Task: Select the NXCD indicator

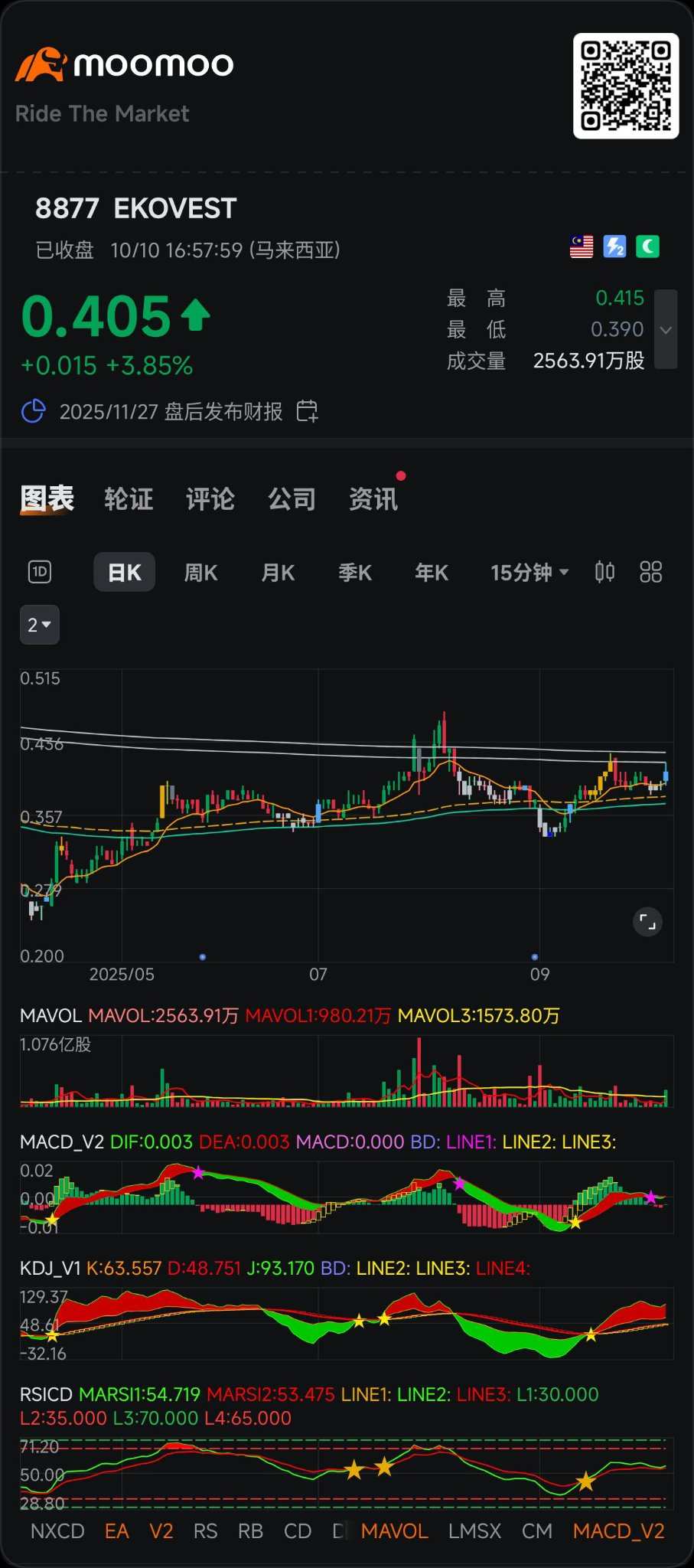Action: pos(57,1531)
